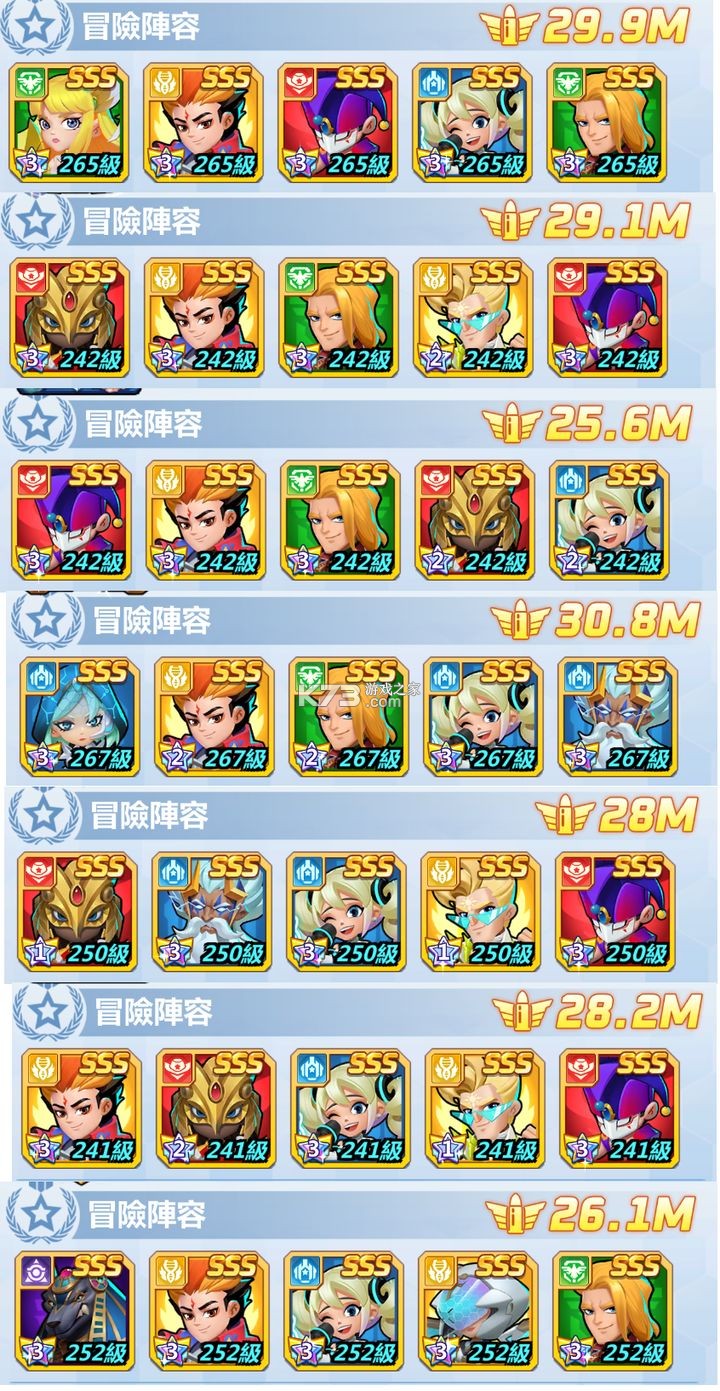Click the 冒險陣容 title of the top lineup
Image resolution: width=720 pixels, height=1391 pixels.
140,28
